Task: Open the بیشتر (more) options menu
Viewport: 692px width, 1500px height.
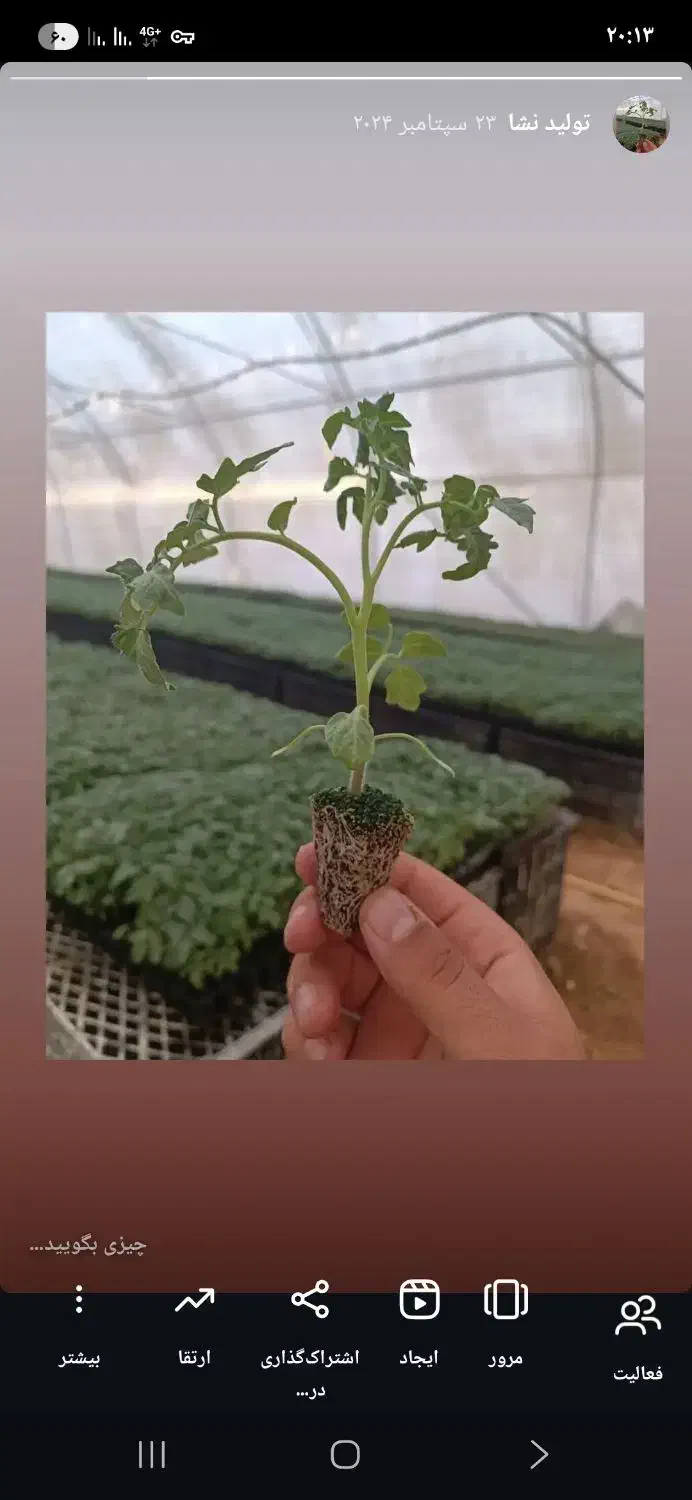Action: [79, 1320]
